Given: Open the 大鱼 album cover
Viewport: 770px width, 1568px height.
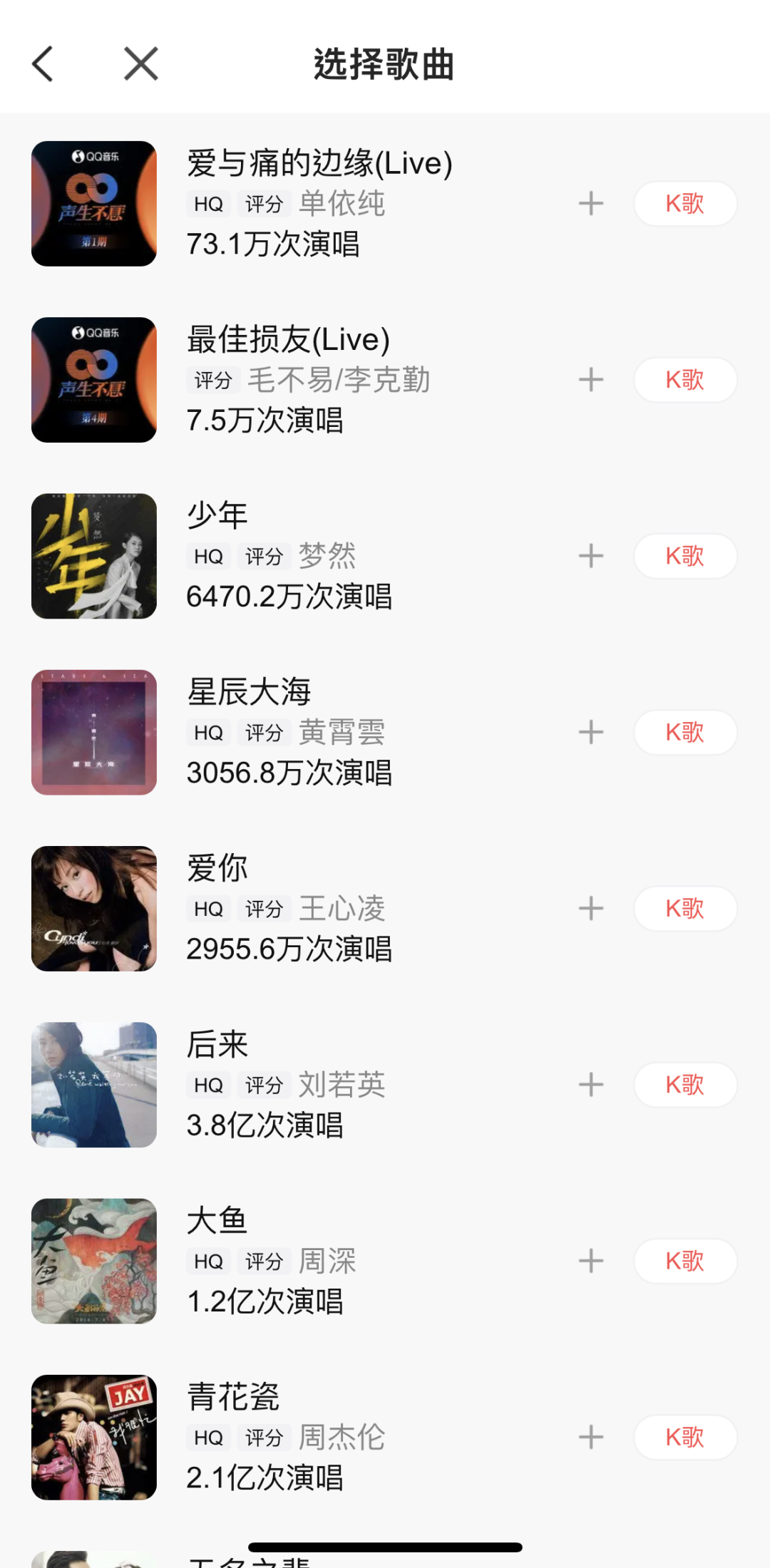Looking at the screenshot, I should click(94, 1261).
